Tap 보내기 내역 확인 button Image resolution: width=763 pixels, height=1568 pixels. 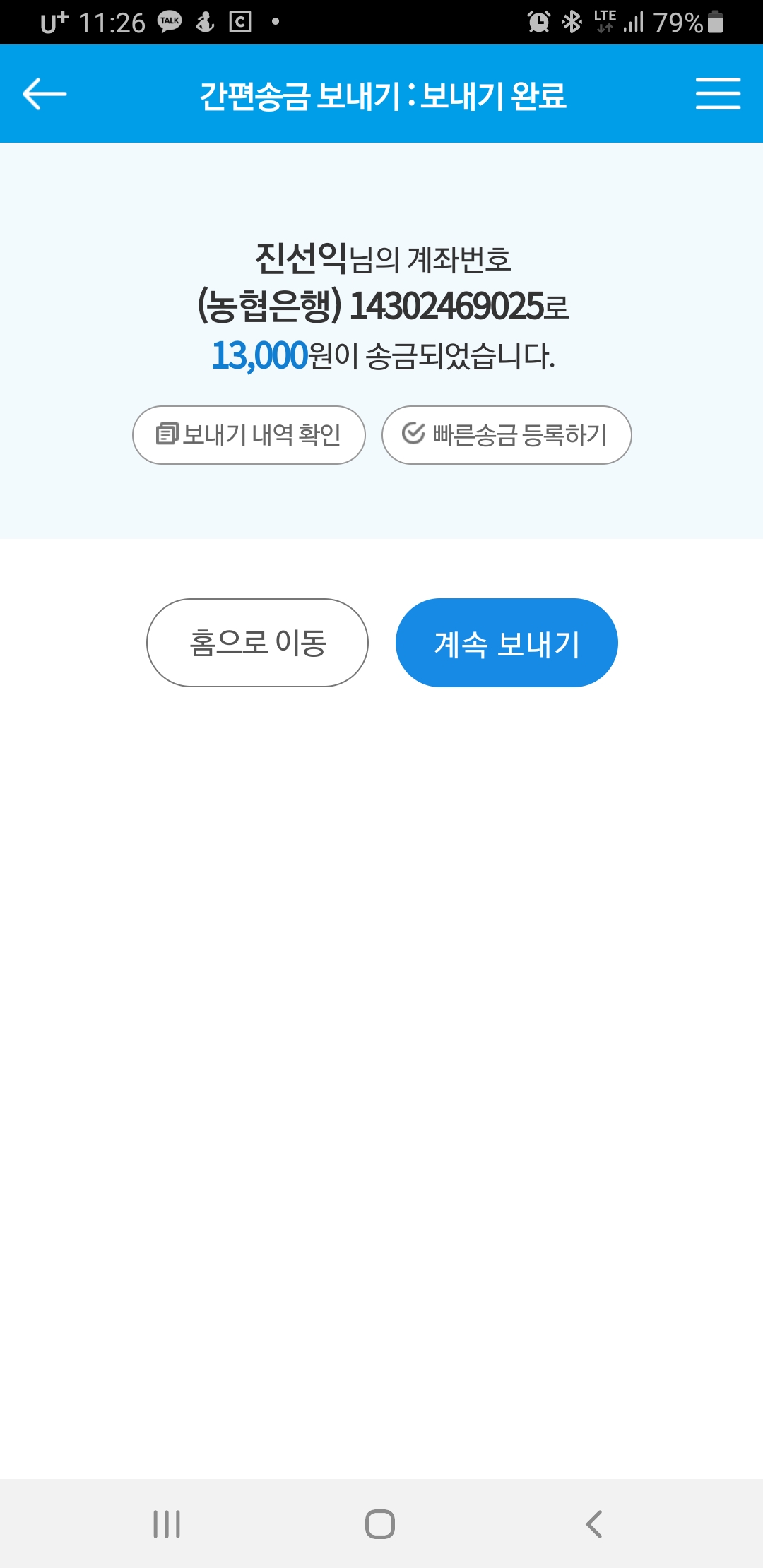coord(249,435)
